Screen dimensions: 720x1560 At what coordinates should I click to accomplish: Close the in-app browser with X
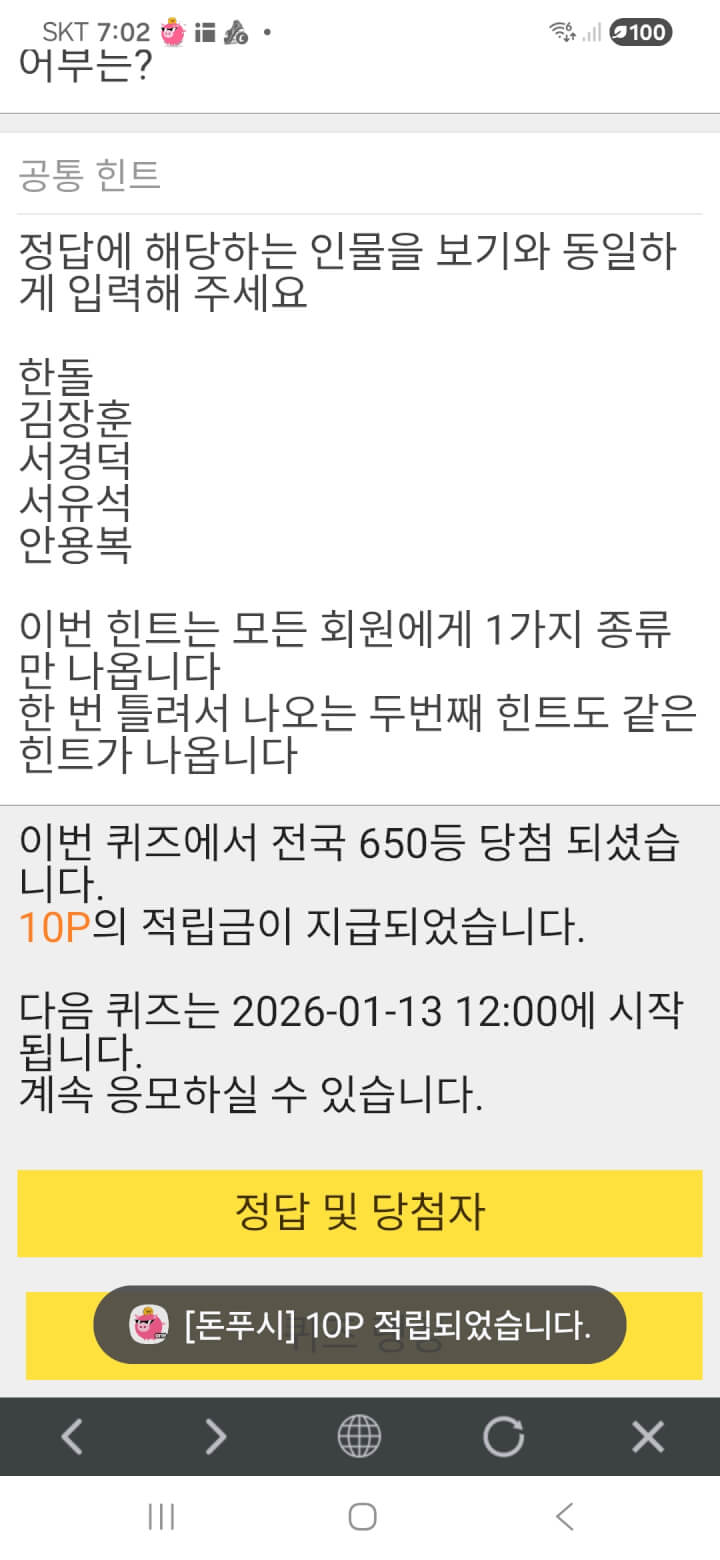648,1437
